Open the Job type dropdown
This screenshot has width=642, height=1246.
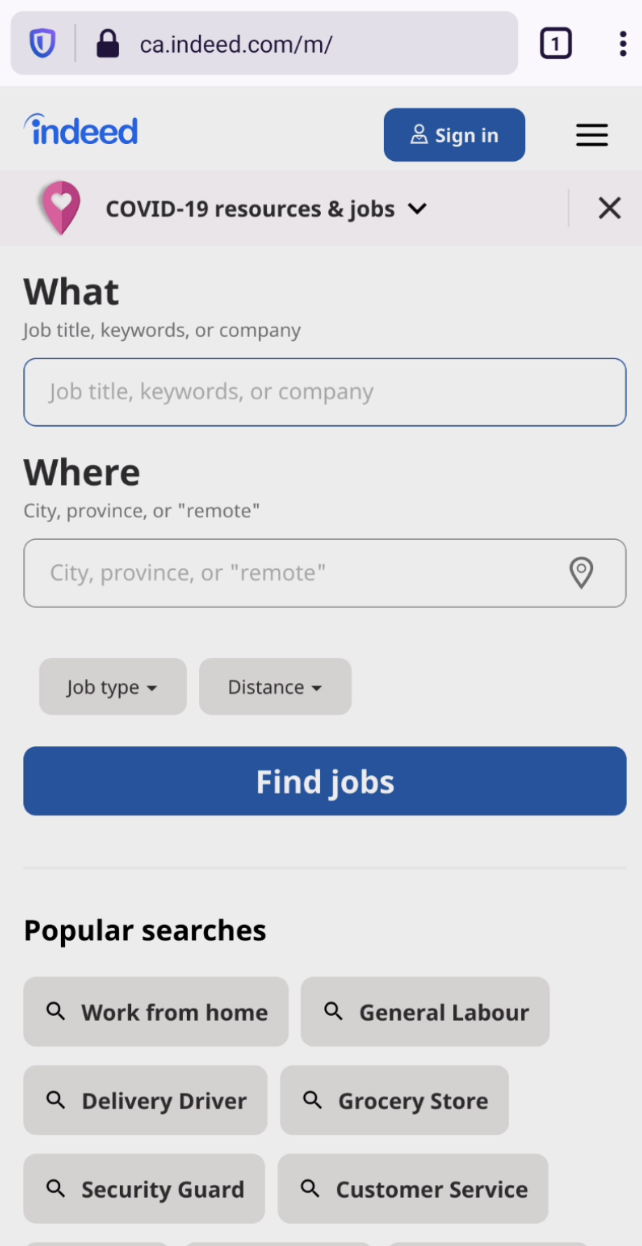pyautogui.click(x=113, y=687)
